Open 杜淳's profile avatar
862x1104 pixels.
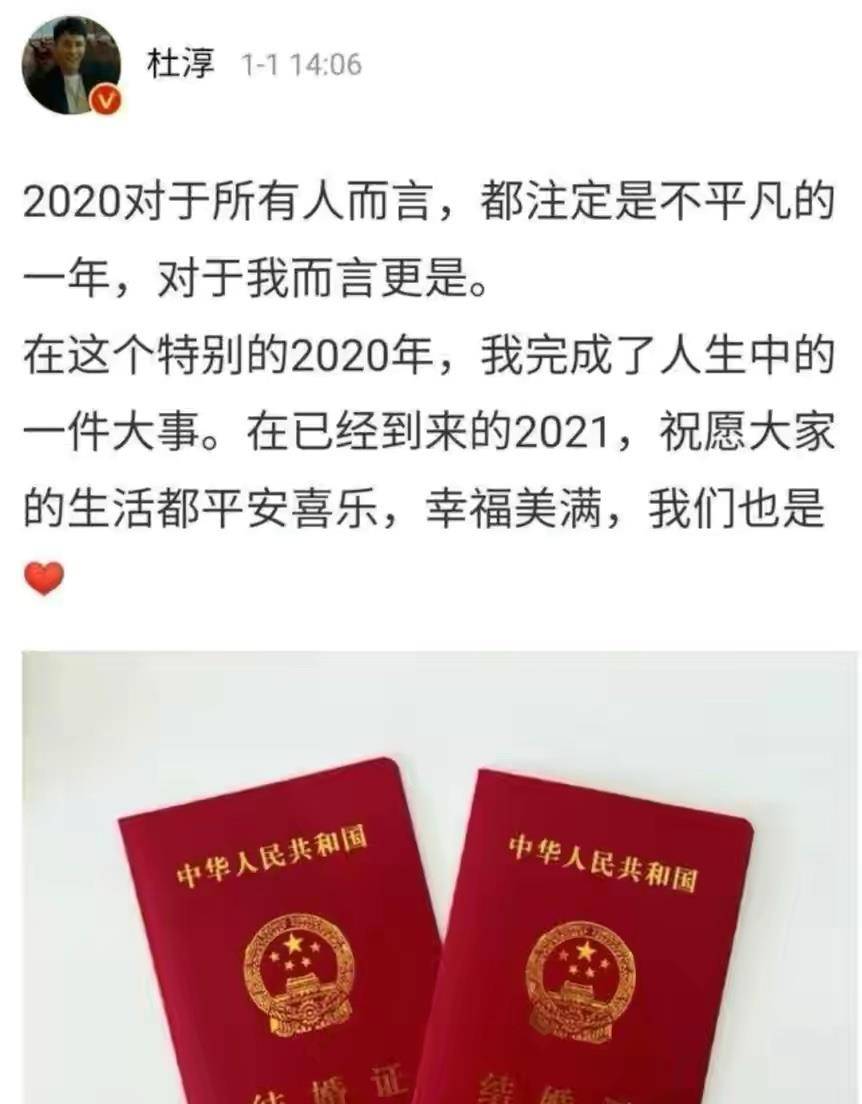[70, 64]
